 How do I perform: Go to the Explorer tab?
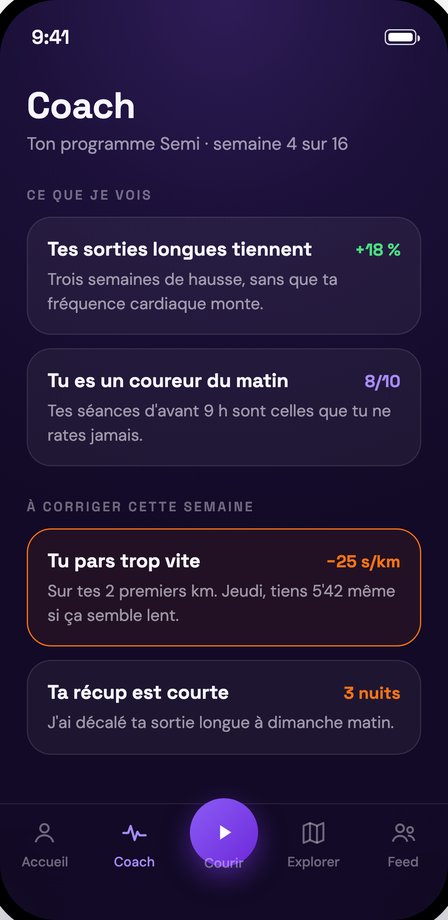[313, 845]
